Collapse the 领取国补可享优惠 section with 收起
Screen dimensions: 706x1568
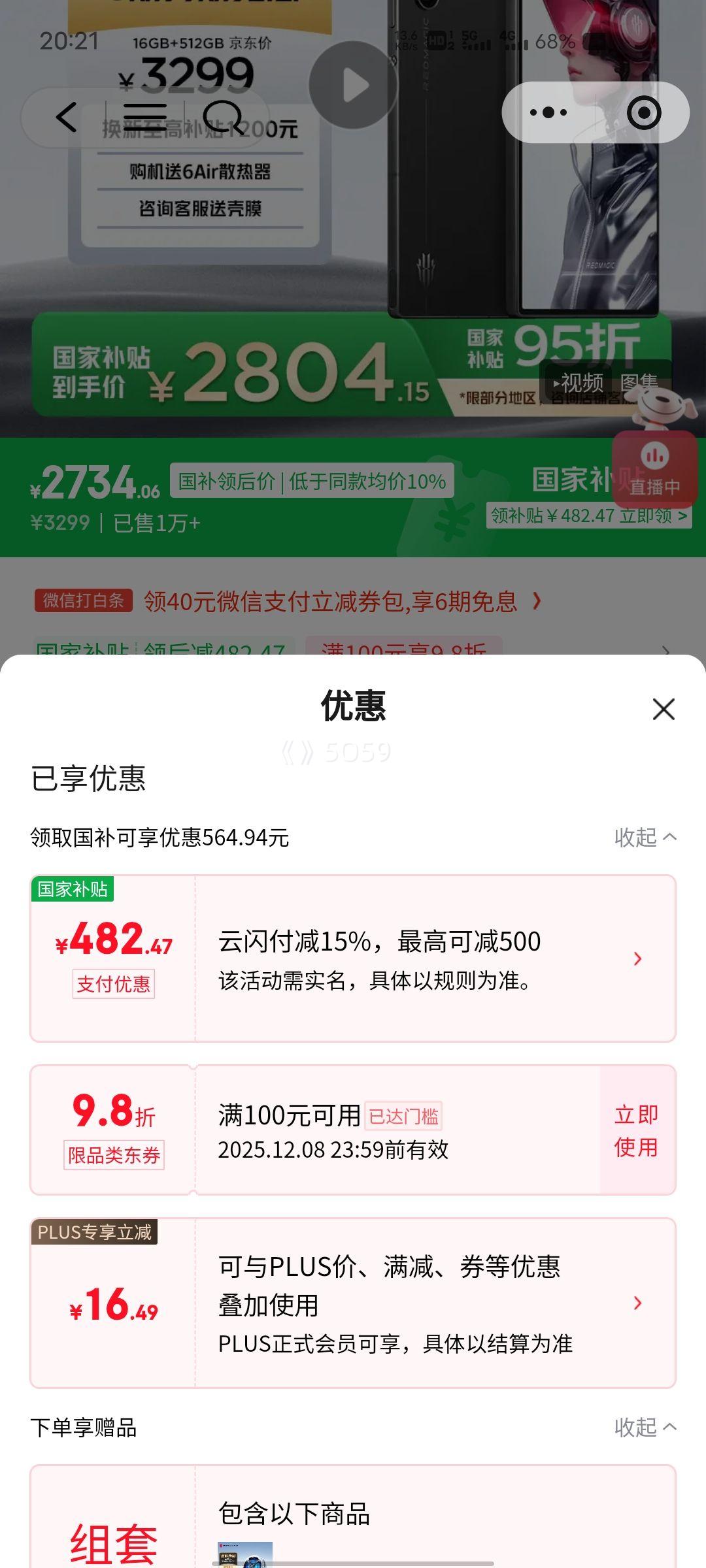click(x=644, y=837)
